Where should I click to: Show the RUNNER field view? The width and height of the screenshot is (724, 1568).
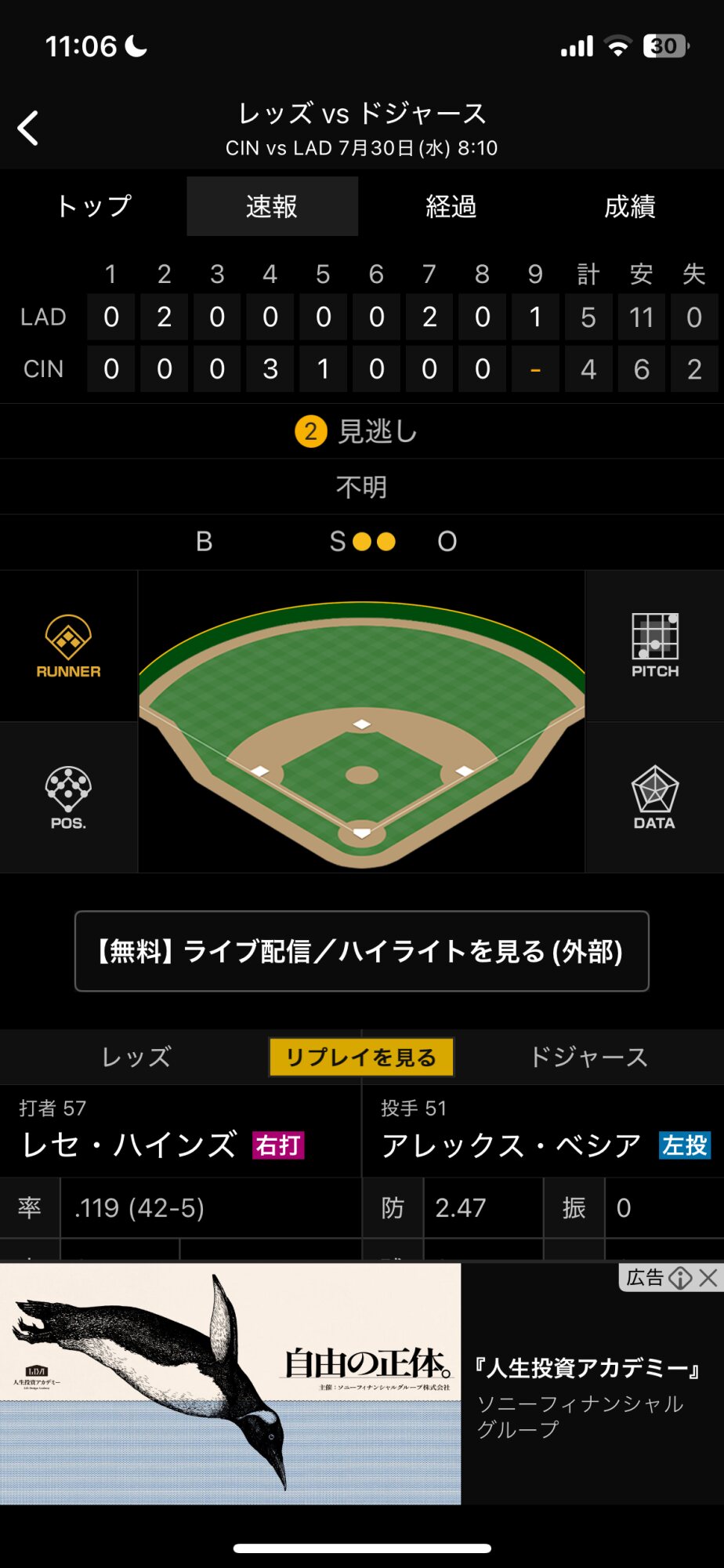(68, 646)
